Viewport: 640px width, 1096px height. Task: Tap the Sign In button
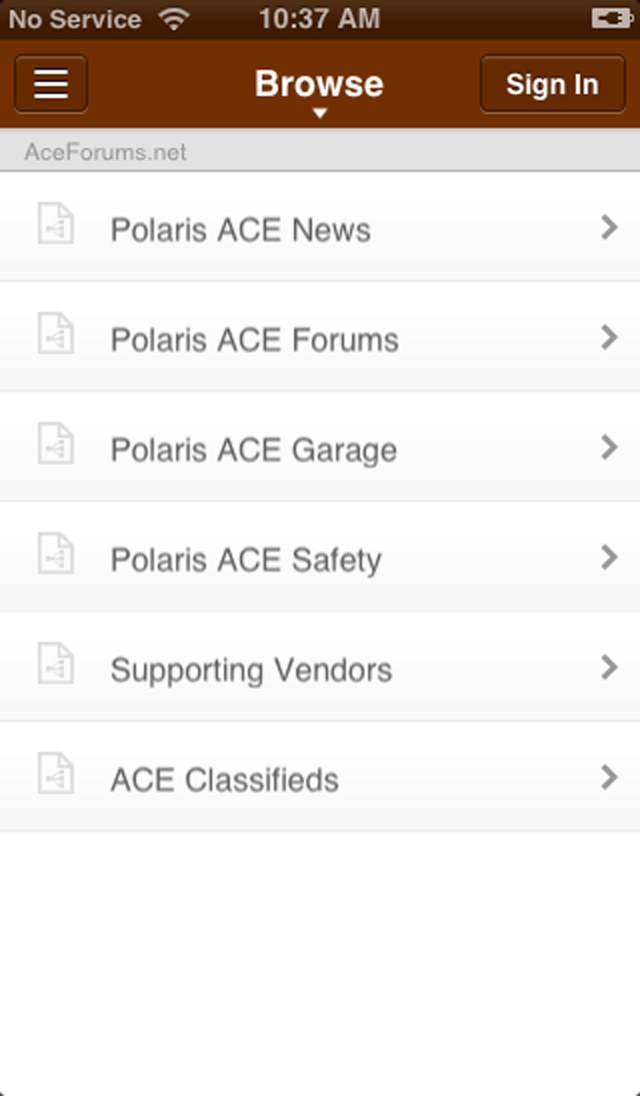(552, 84)
